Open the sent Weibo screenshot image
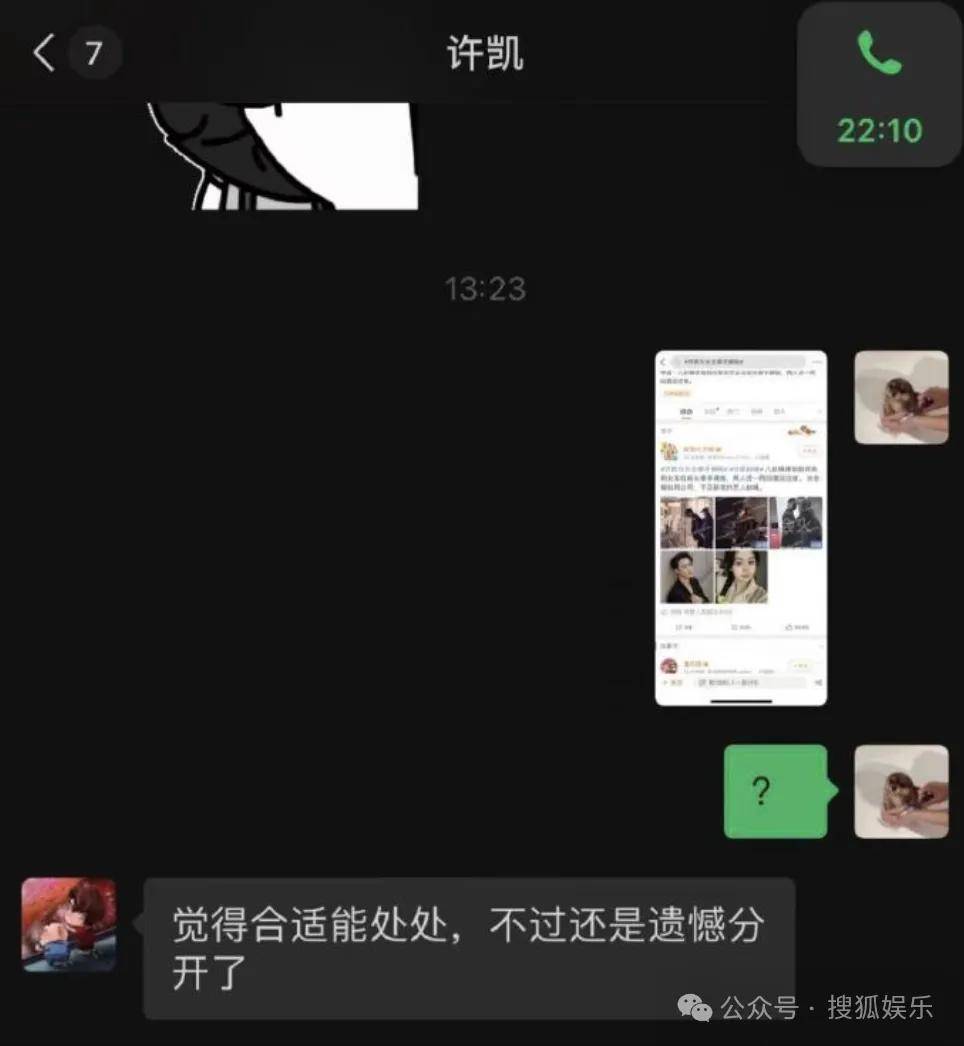The height and width of the screenshot is (1046, 964). (740, 527)
